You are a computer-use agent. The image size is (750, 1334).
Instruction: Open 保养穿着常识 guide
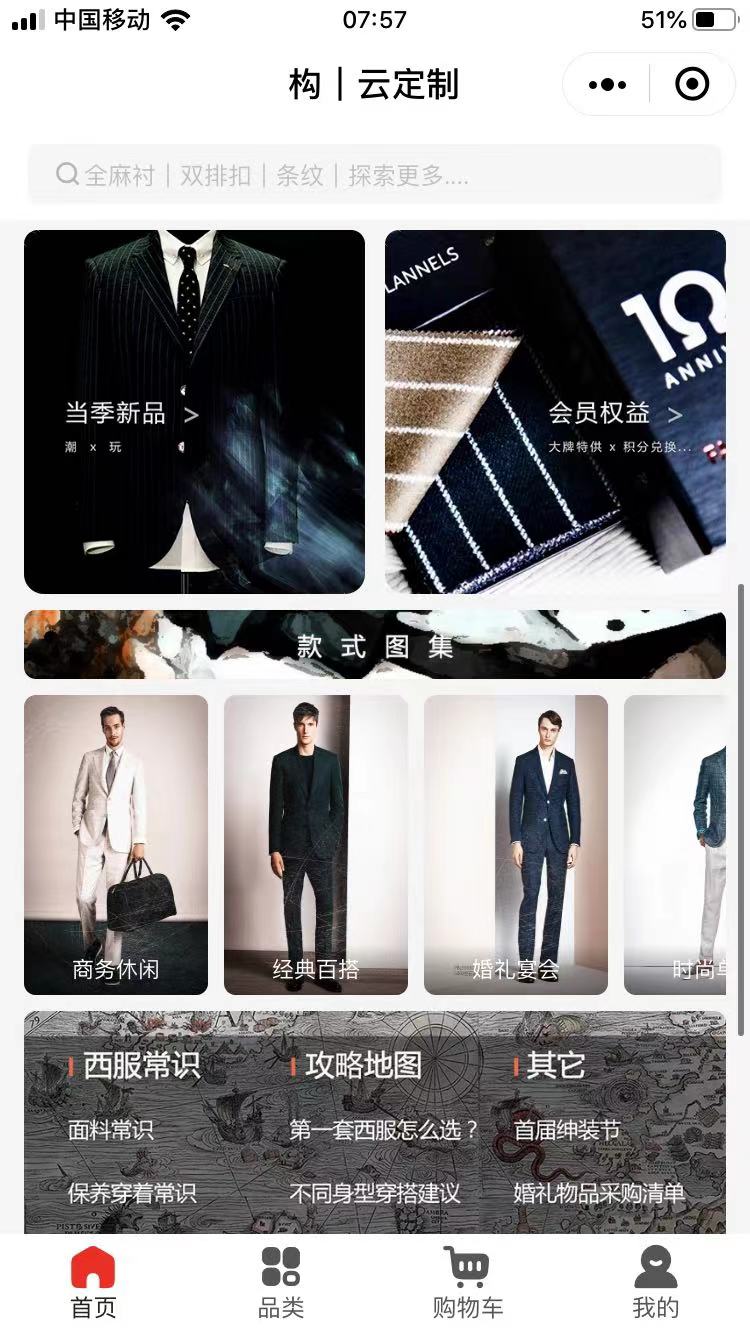[132, 1193]
